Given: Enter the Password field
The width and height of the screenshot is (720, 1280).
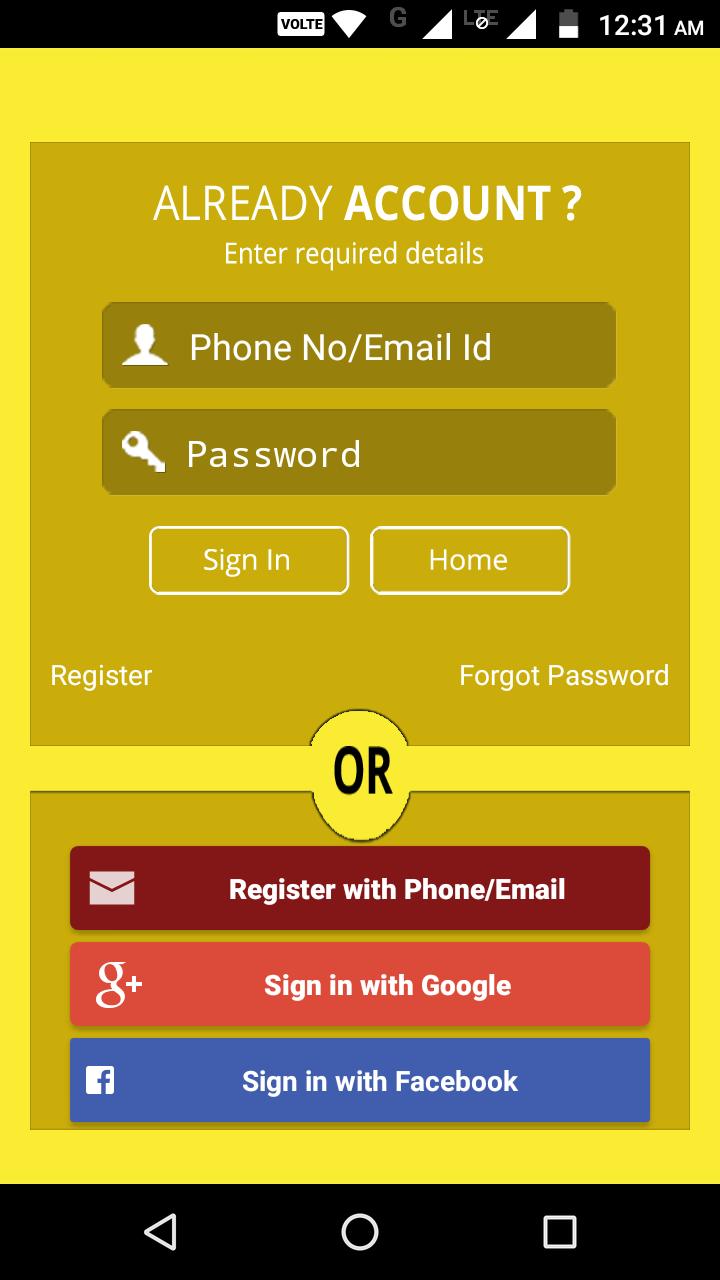Looking at the screenshot, I should (x=358, y=453).
